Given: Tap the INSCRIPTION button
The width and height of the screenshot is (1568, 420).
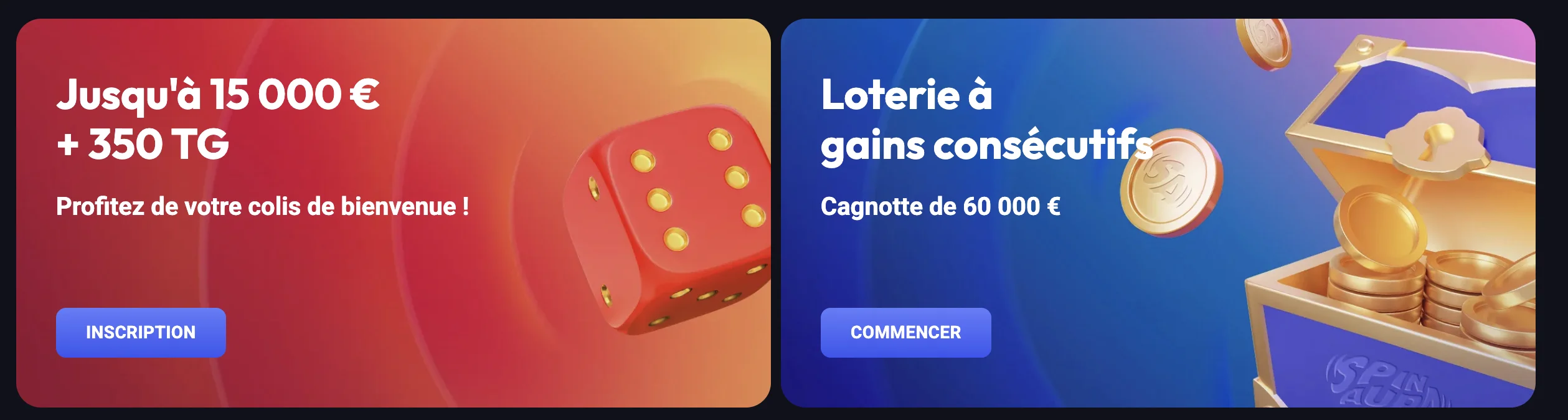Looking at the screenshot, I should pyautogui.click(x=141, y=332).
